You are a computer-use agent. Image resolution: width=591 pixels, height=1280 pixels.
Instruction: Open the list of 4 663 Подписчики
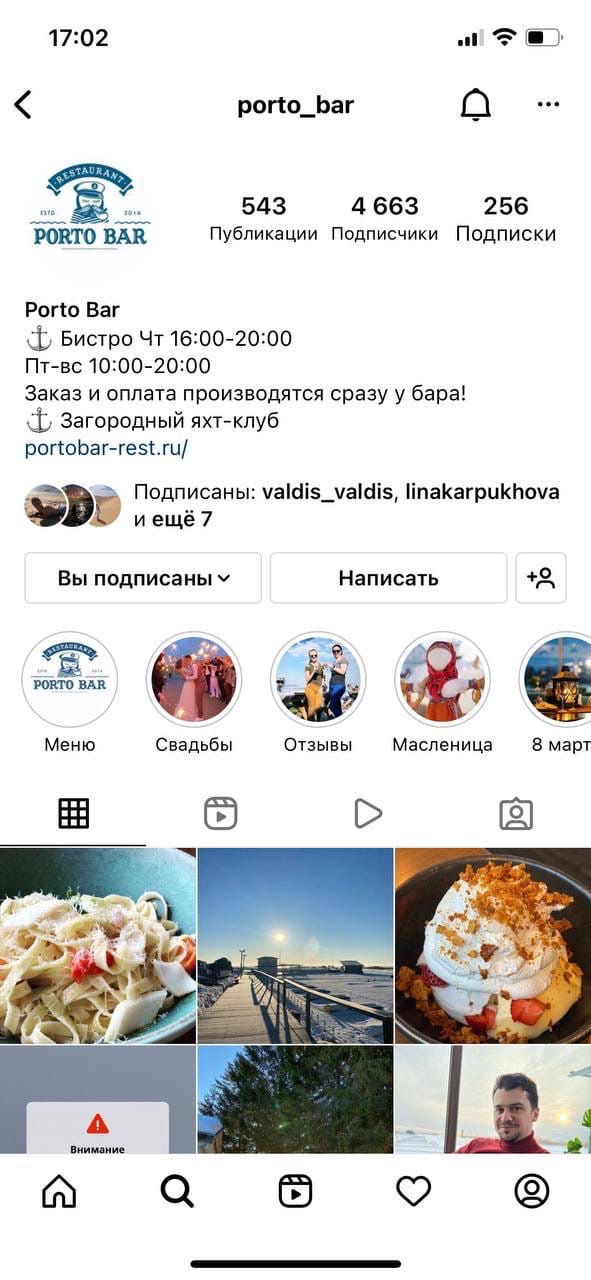pyautogui.click(x=385, y=219)
